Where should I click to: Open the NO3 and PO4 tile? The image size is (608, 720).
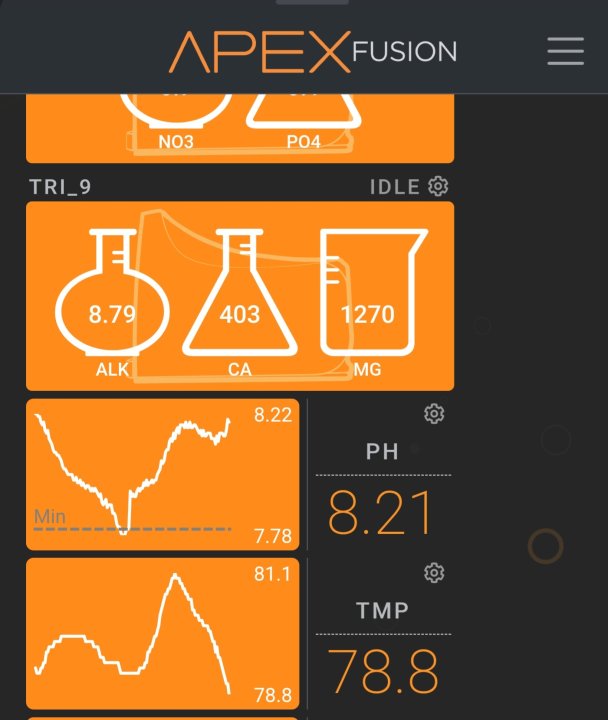[x=240, y=129]
